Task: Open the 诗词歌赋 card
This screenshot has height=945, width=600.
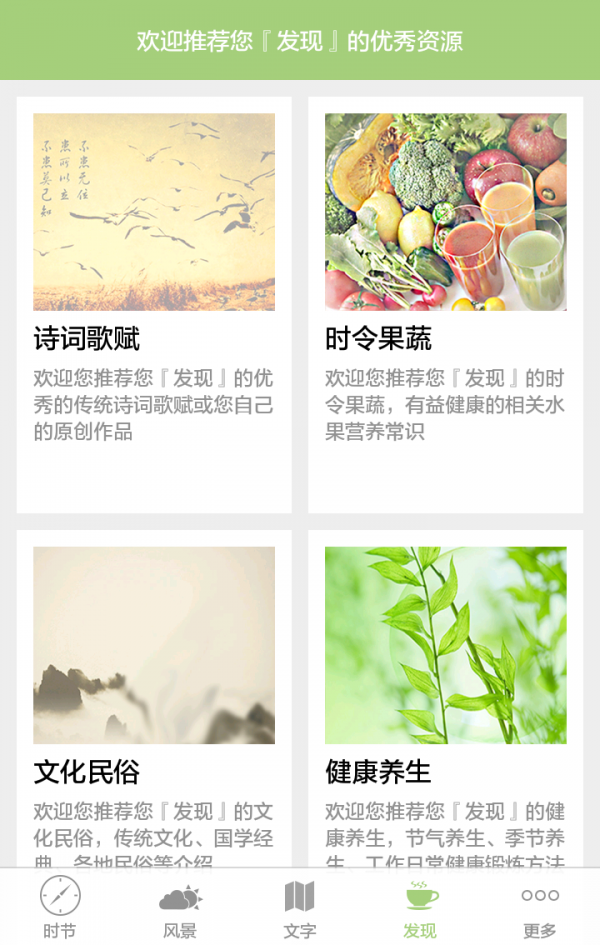Action: pos(154,304)
